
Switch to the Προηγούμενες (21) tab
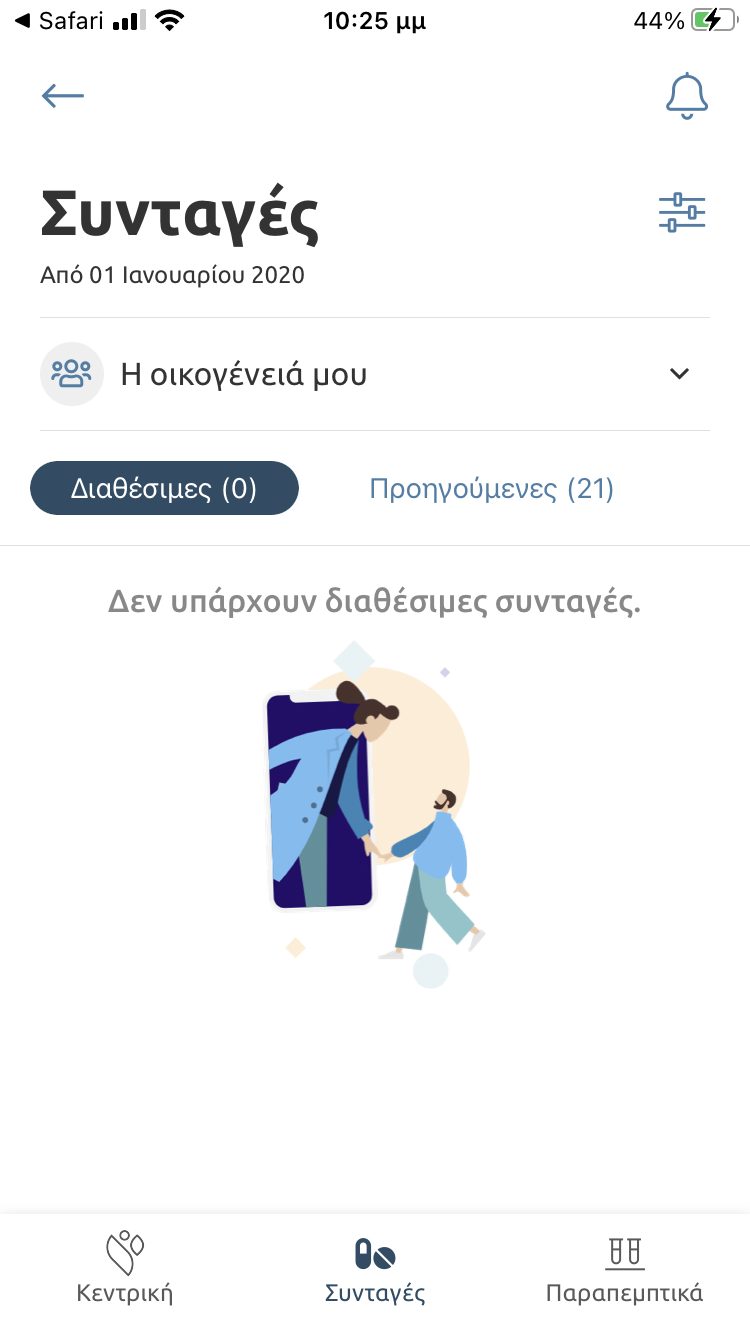(491, 489)
